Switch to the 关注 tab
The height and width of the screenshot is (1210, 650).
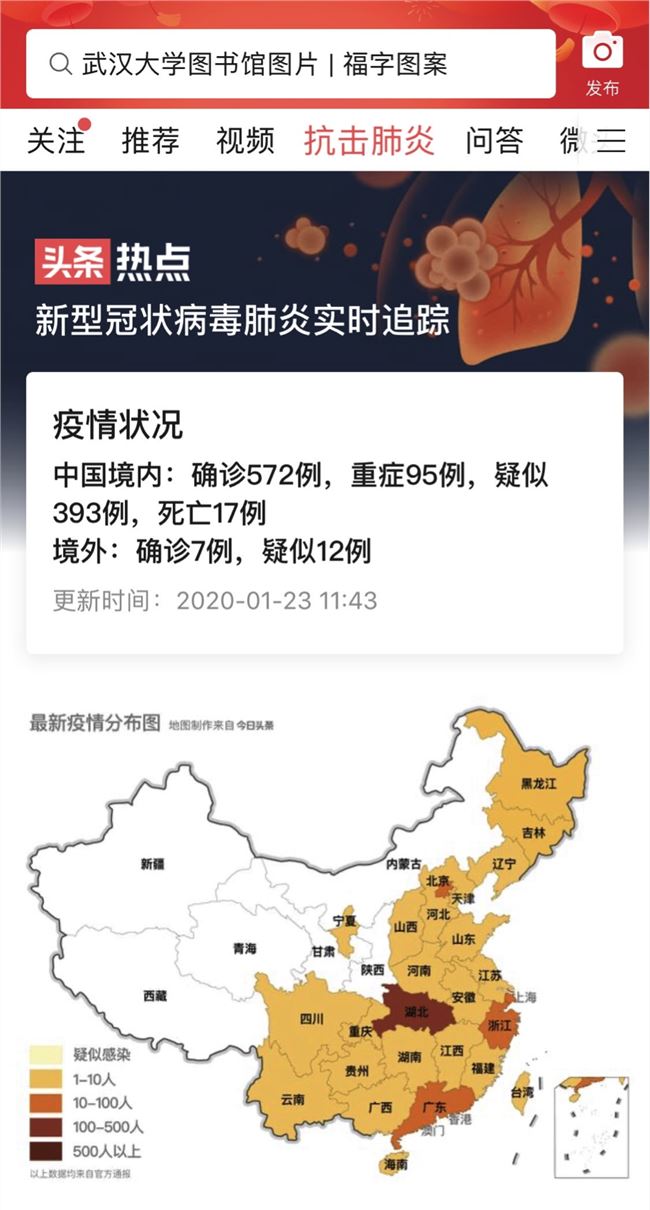[56, 141]
